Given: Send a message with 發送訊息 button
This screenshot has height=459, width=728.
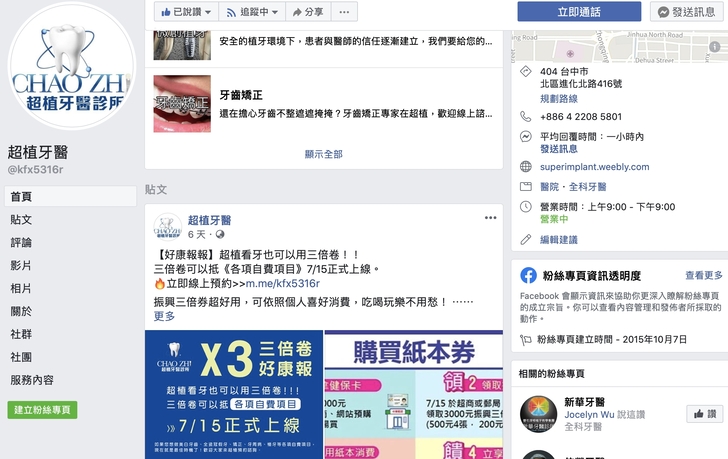Looking at the screenshot, I should pos(688,12).
